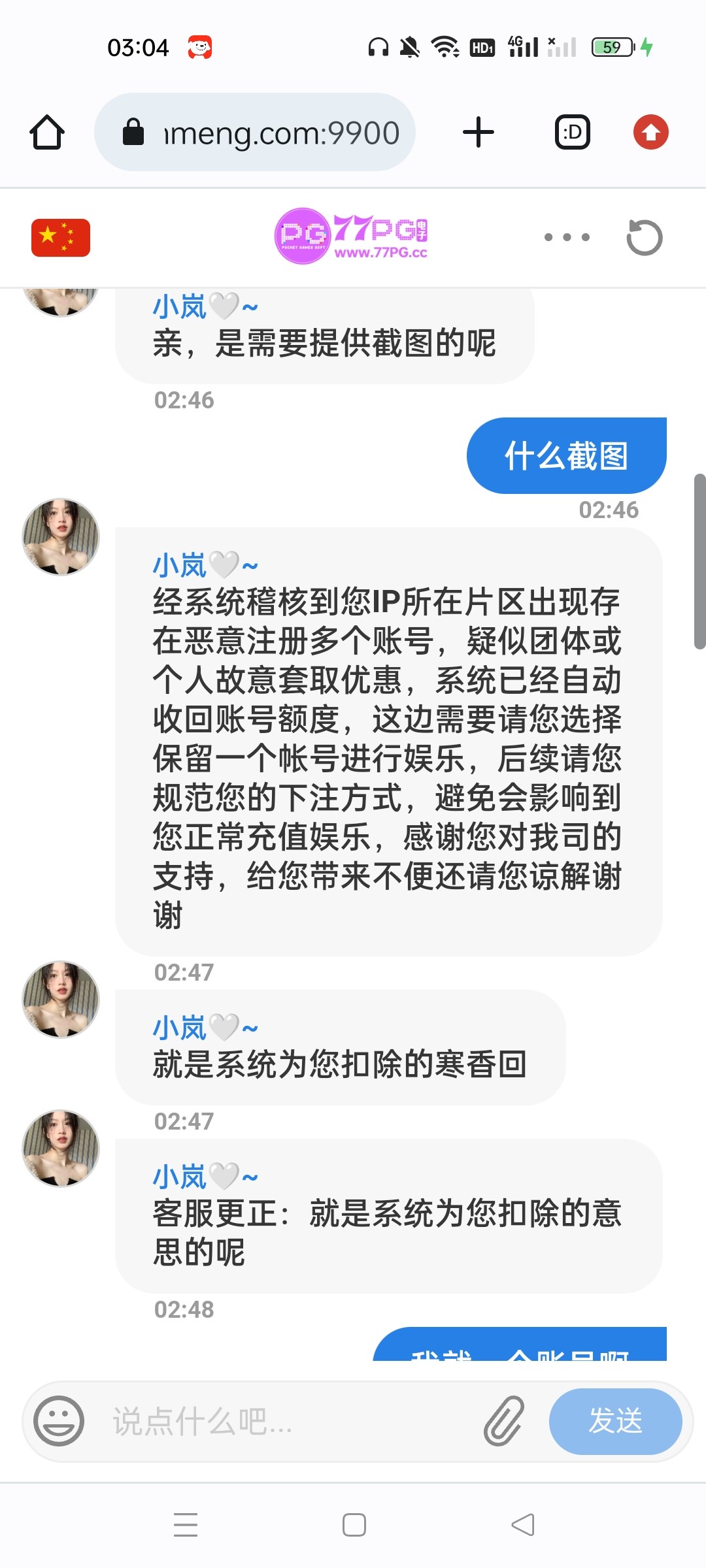Tap the red upload arrow icon
The image size is (706, 1568).
click(x=650, y=133)
